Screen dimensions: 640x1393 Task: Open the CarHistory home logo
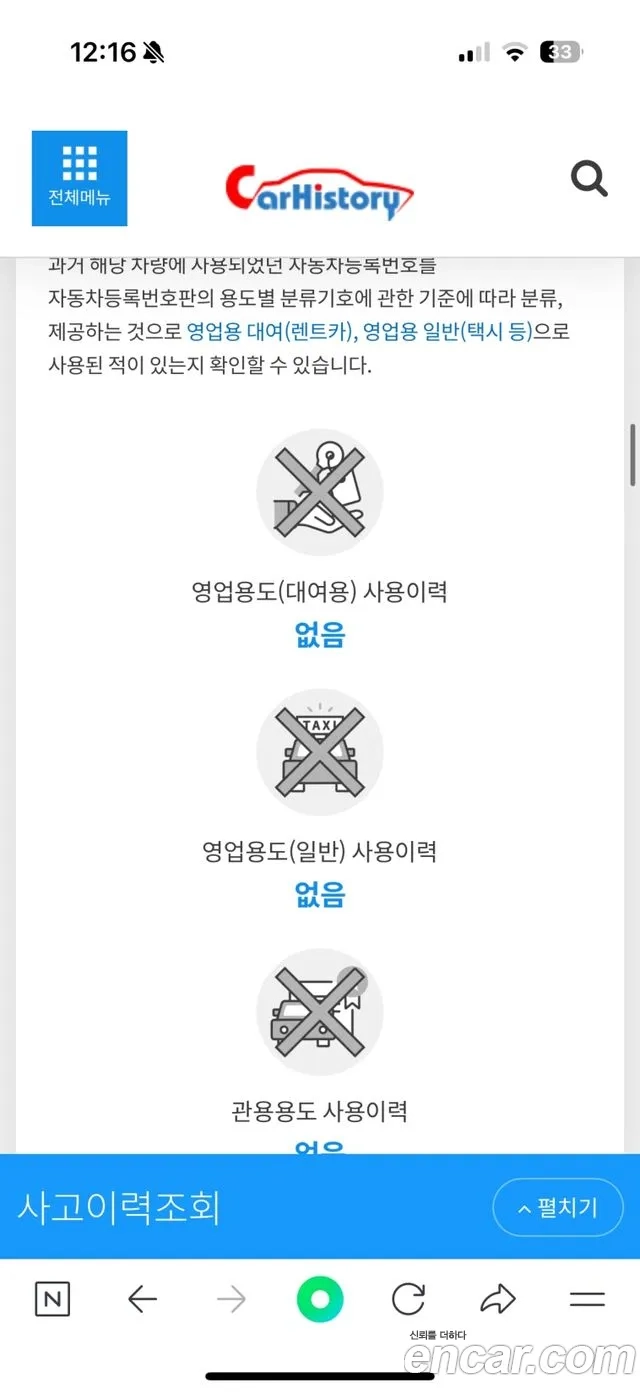(x=319, y=192)
